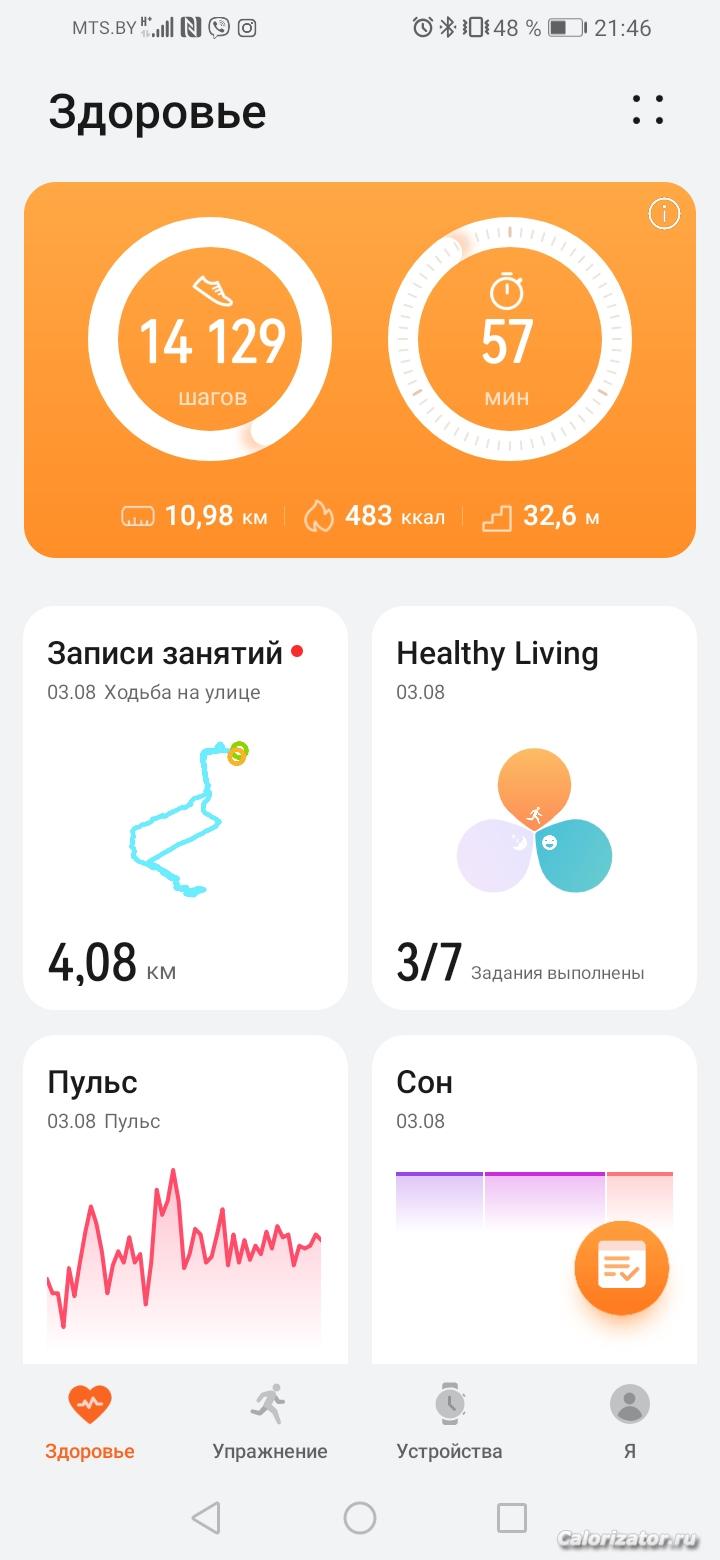Tap the system back button

click(x=206, y=1518)
